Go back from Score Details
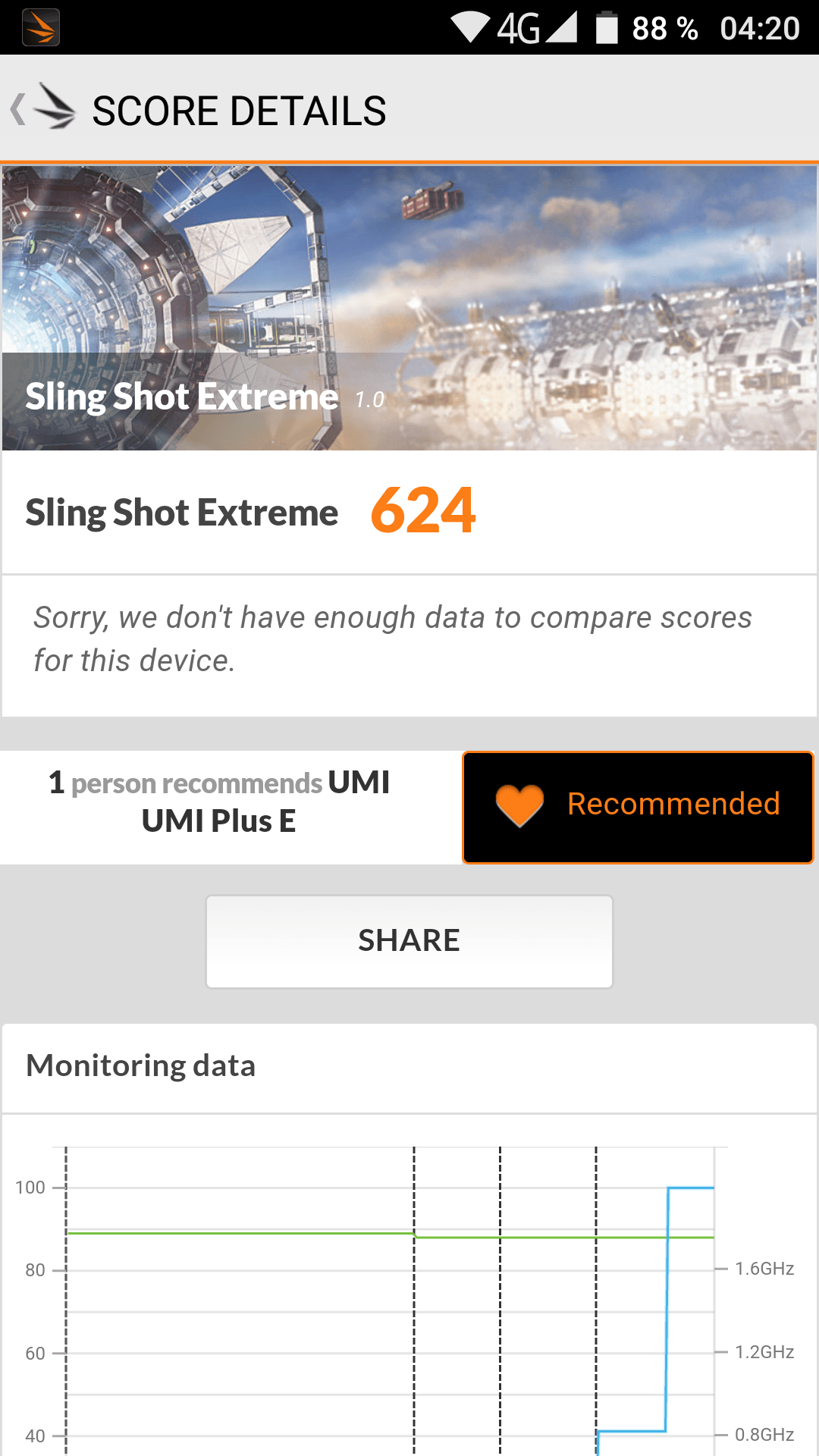The image size is (819, 1456). pyautogui.click(x=42, y=108)
